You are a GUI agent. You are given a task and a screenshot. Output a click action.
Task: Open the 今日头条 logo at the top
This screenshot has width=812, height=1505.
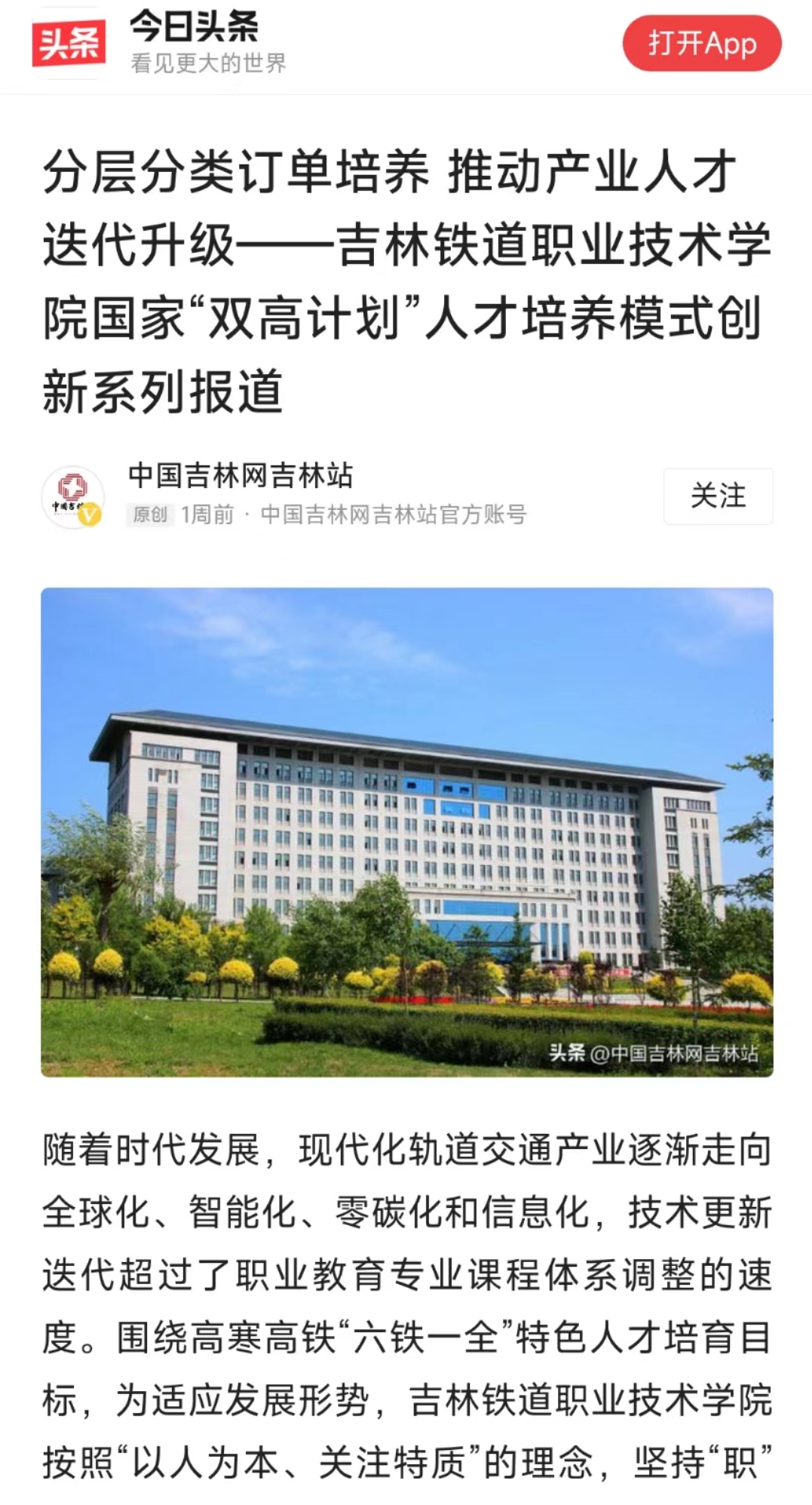(69, 43)
